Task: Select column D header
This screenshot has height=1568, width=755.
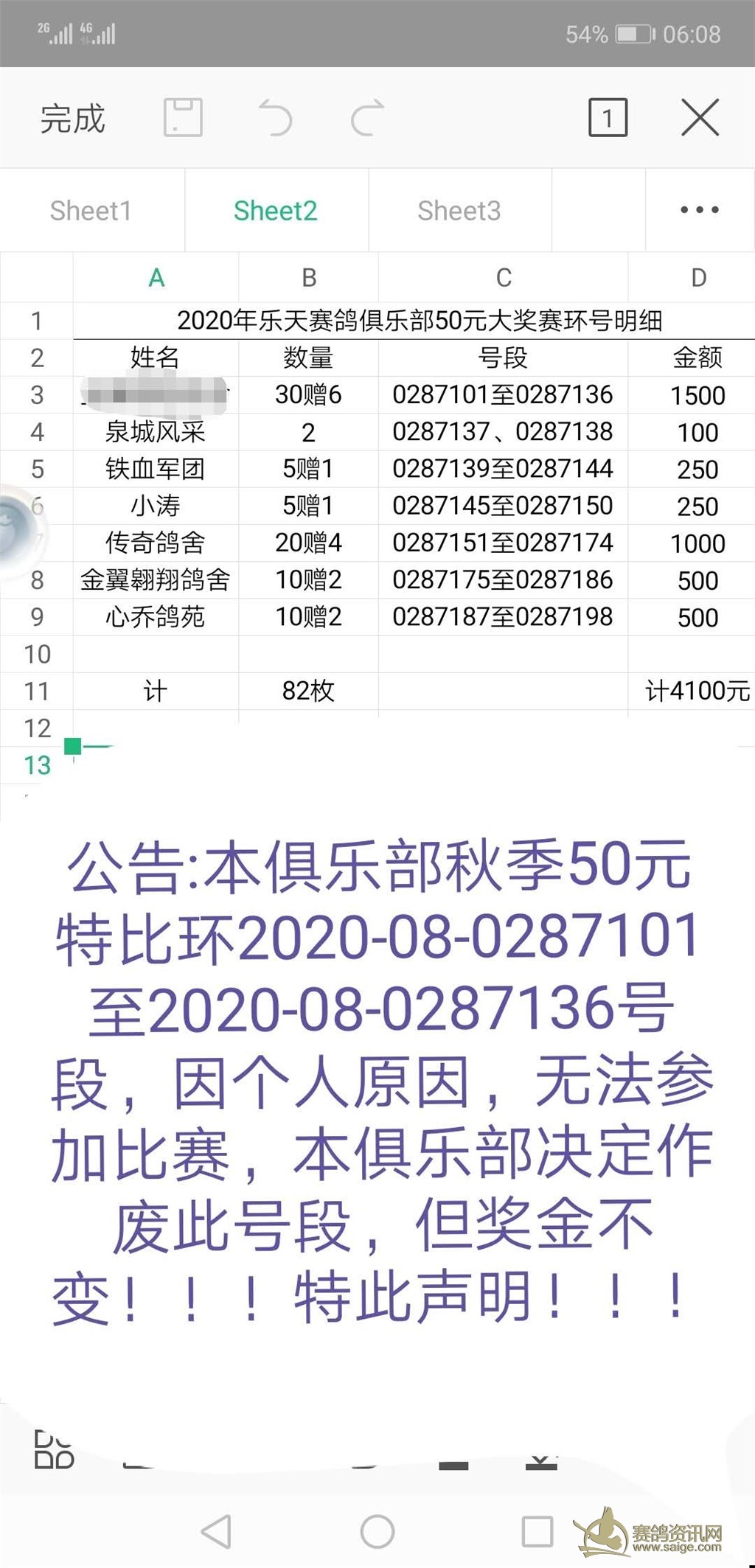Action: pyautogui.click(x=698, y=278)
